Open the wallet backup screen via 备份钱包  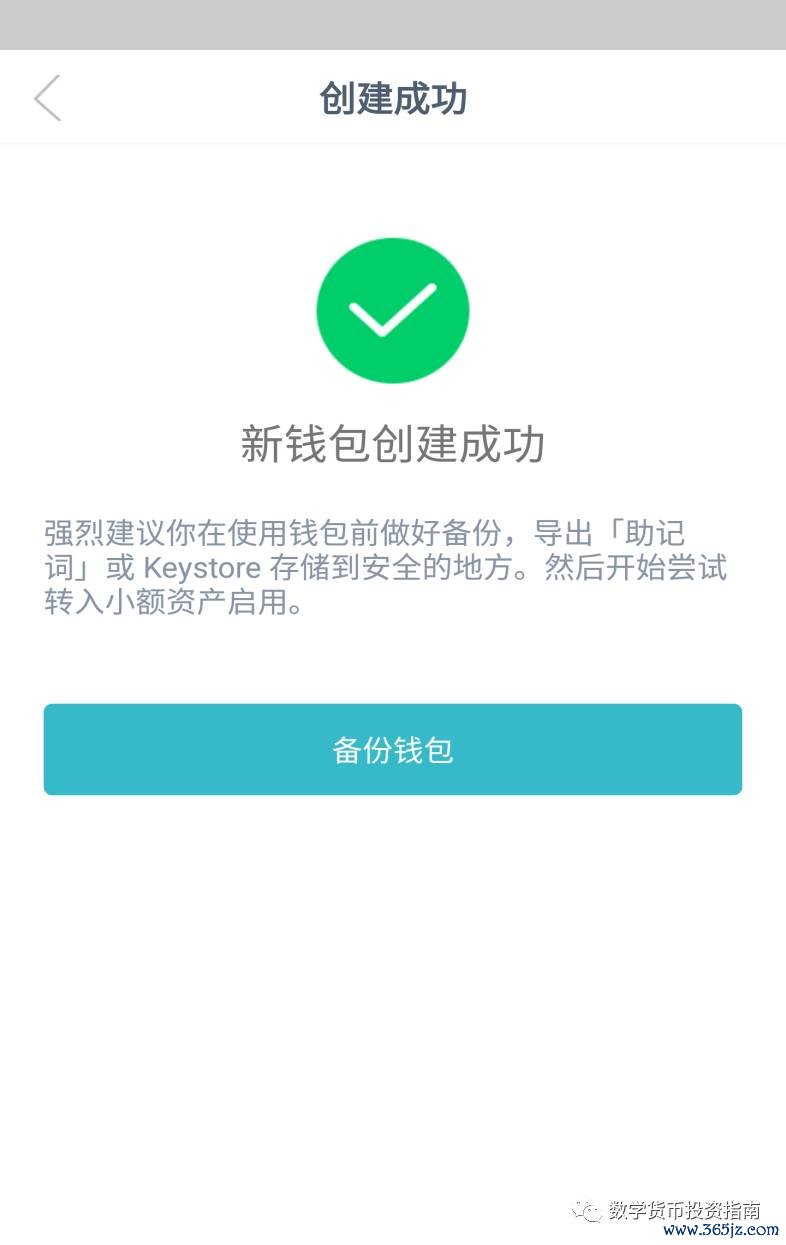(x=393, y=749)
